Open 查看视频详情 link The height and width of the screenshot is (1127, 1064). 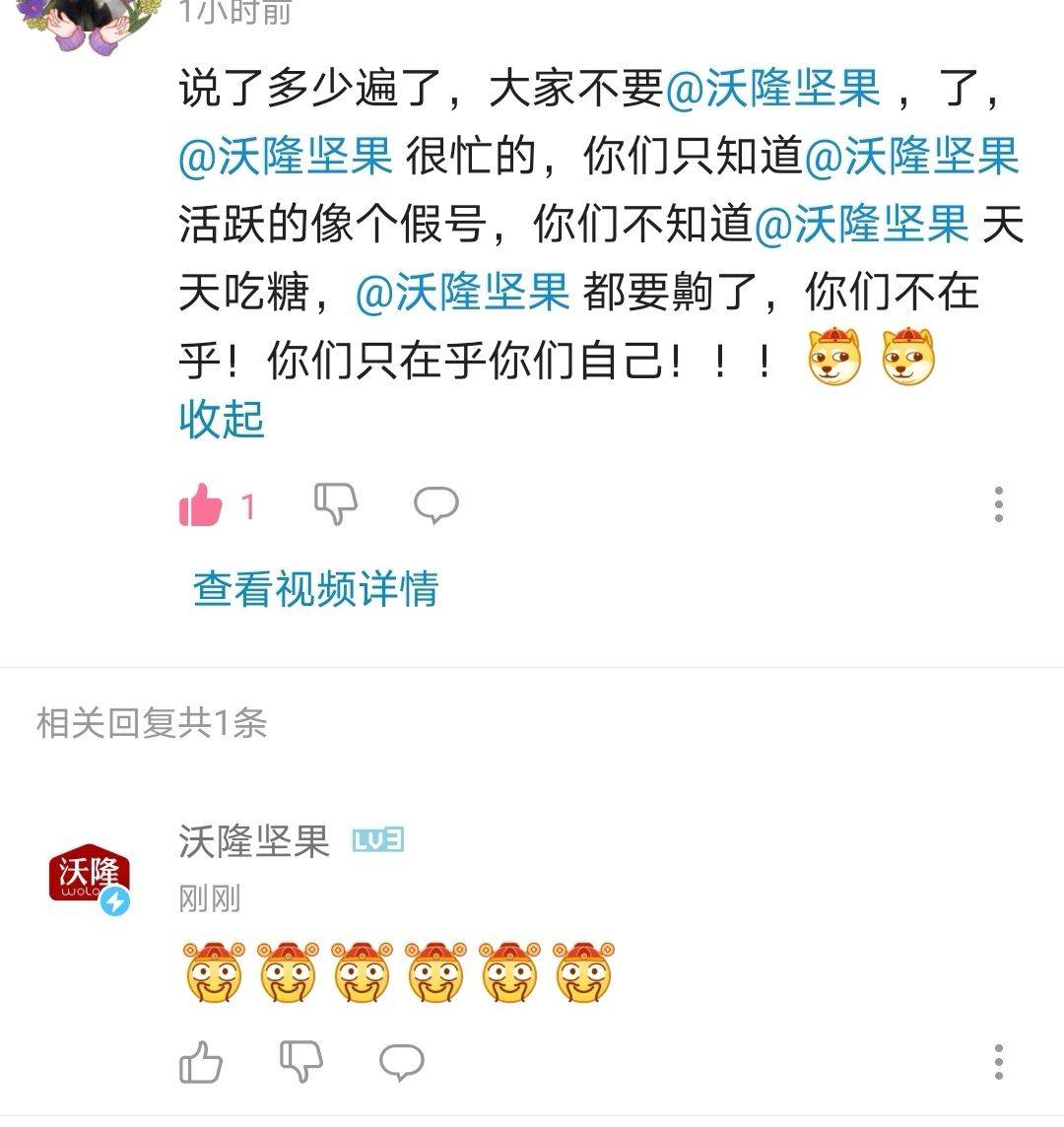coord(315,589)
